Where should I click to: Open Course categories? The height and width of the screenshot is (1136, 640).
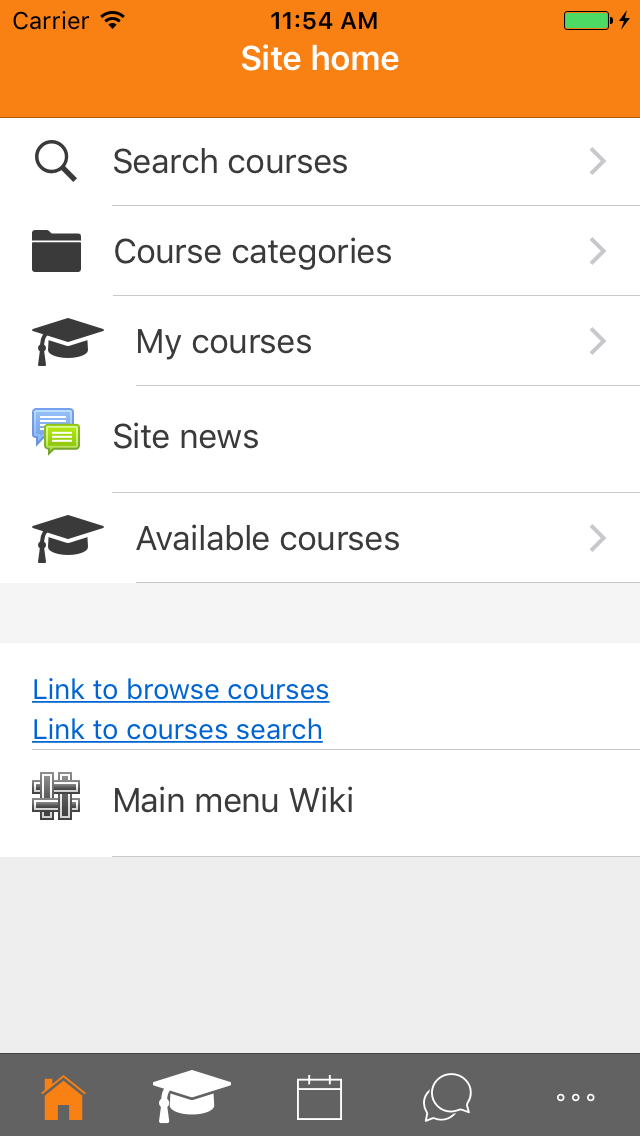coord(320,251)
